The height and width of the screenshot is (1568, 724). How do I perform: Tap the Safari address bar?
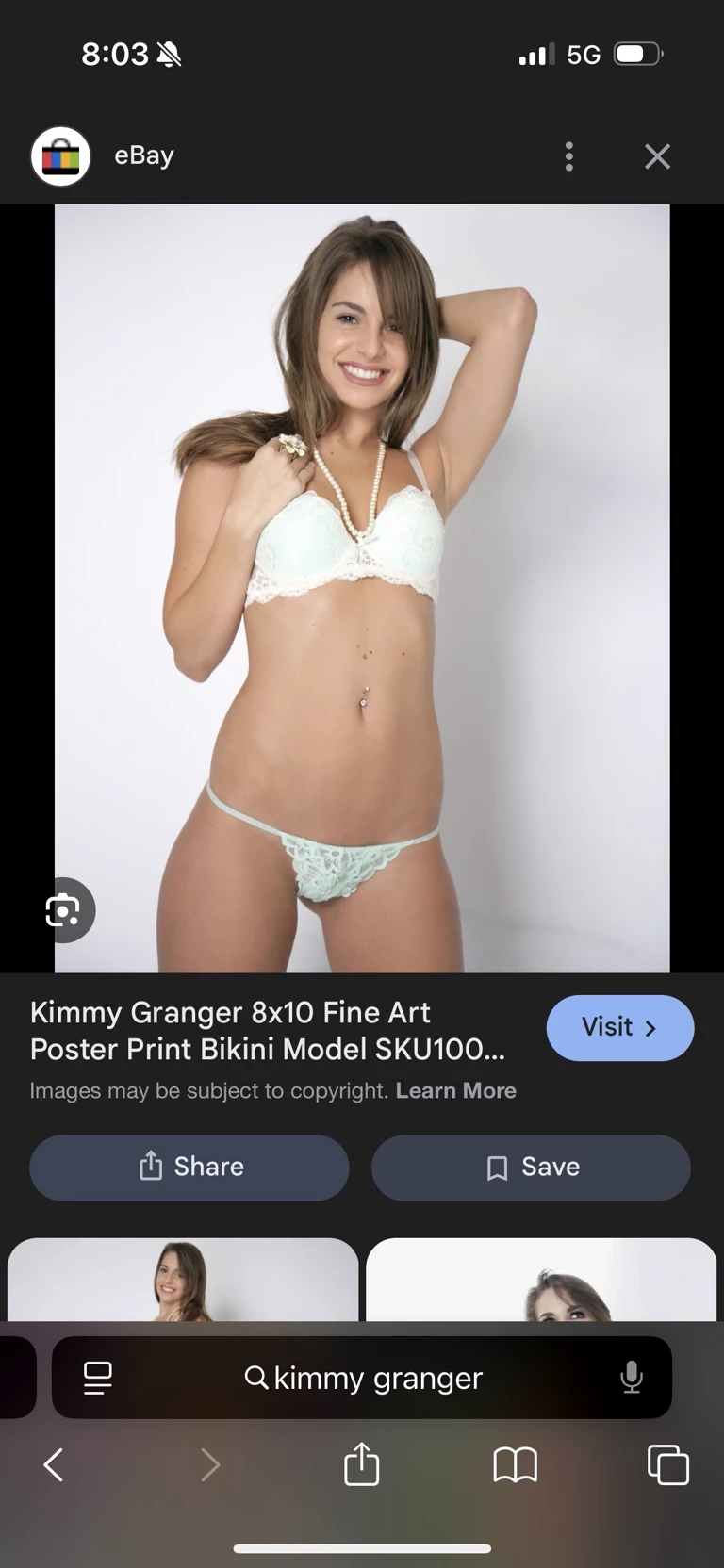point(363,1378)
